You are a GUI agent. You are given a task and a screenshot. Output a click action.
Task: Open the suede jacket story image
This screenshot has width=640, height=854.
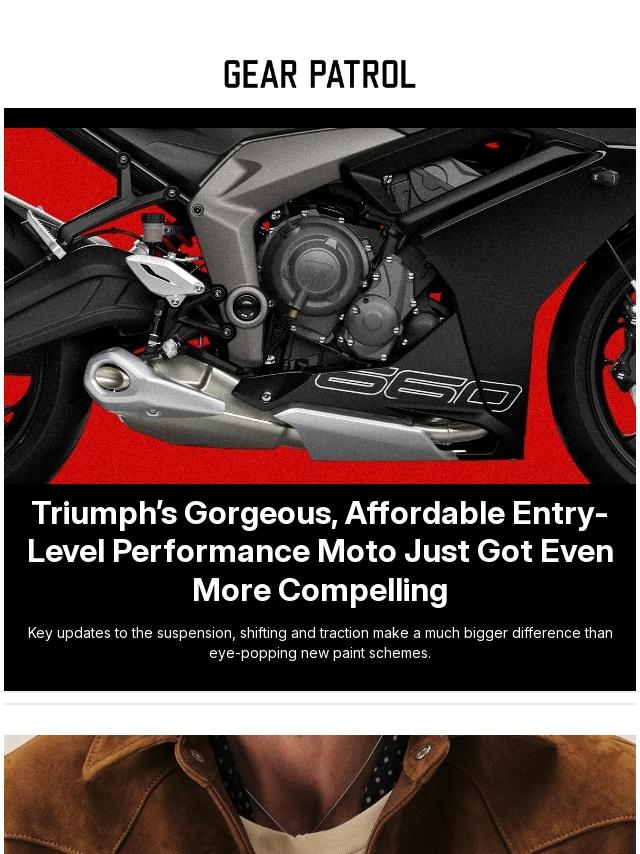click(x=320, y=795)
